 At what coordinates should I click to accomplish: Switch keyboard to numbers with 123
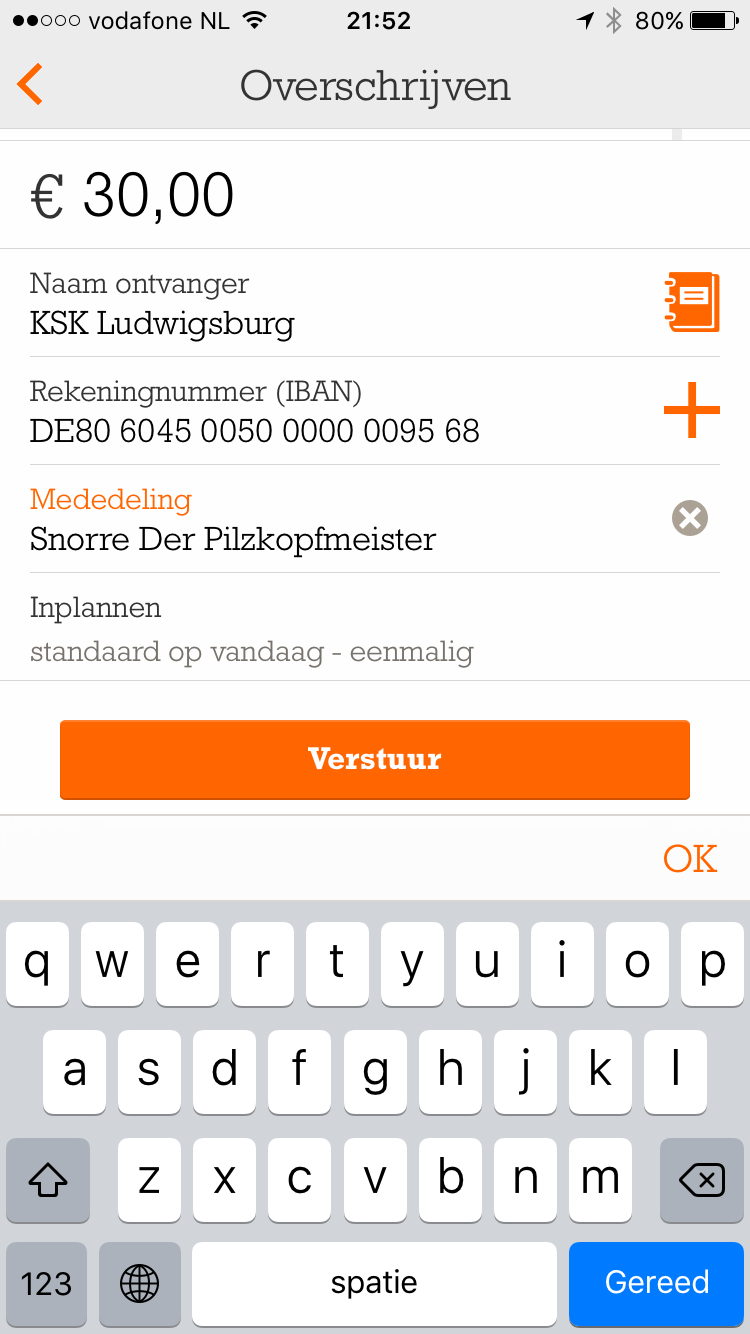pos(47,1283)
